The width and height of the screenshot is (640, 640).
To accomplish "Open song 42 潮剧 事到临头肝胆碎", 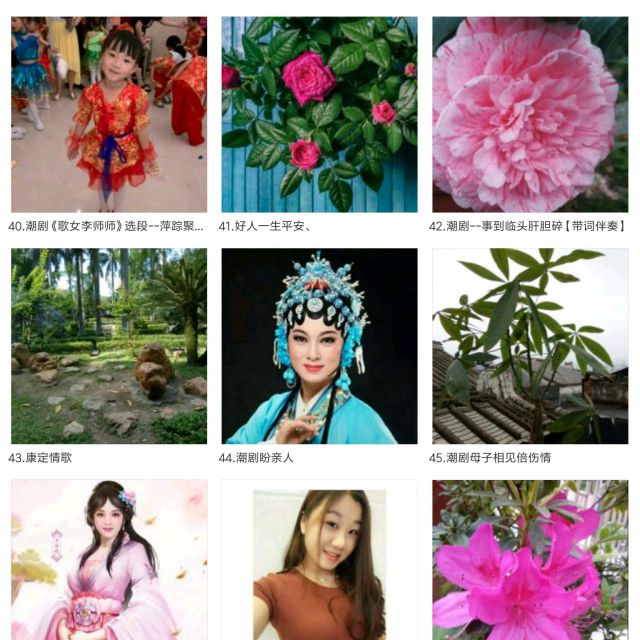I will [x=530, y=114].
